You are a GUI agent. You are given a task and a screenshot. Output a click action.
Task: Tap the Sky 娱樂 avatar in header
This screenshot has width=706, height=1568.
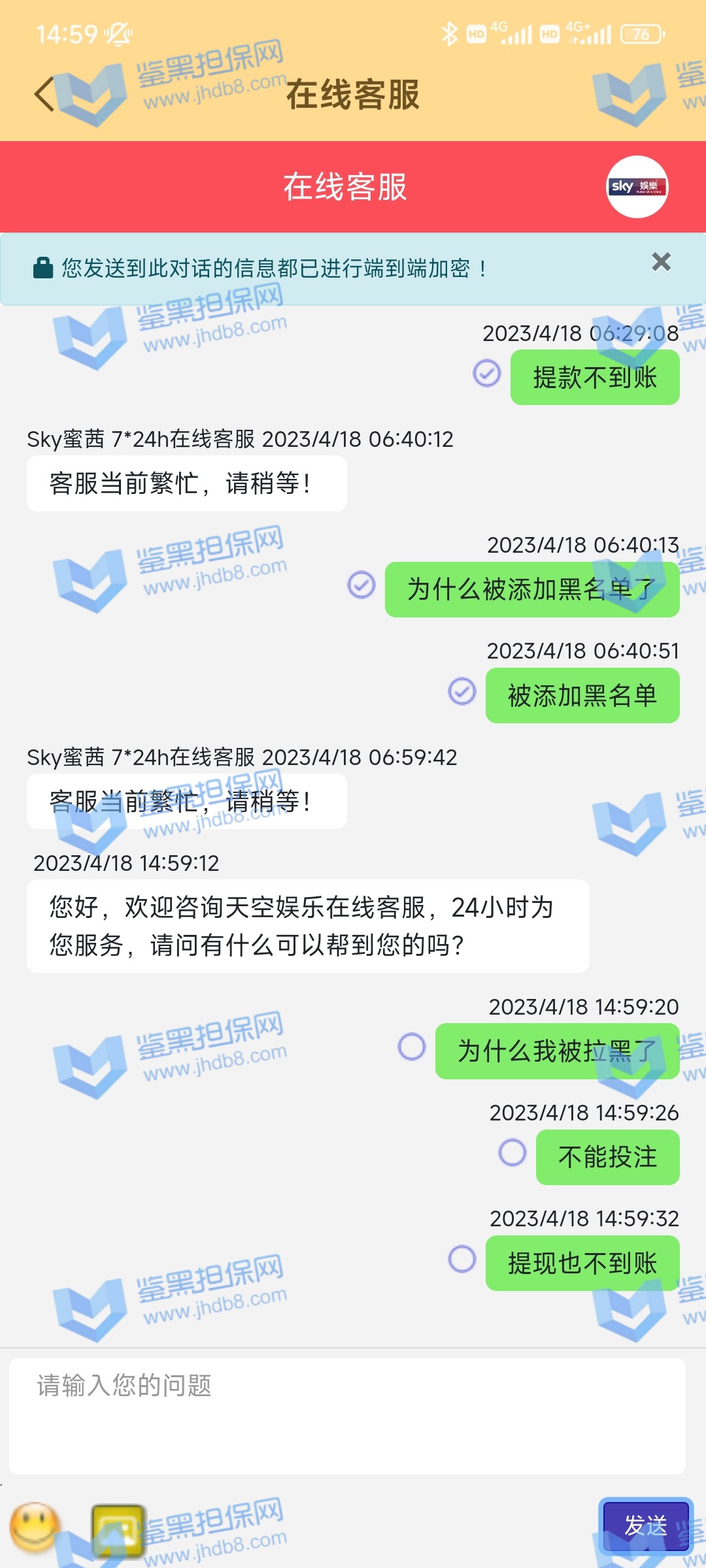tap(637, 188)
